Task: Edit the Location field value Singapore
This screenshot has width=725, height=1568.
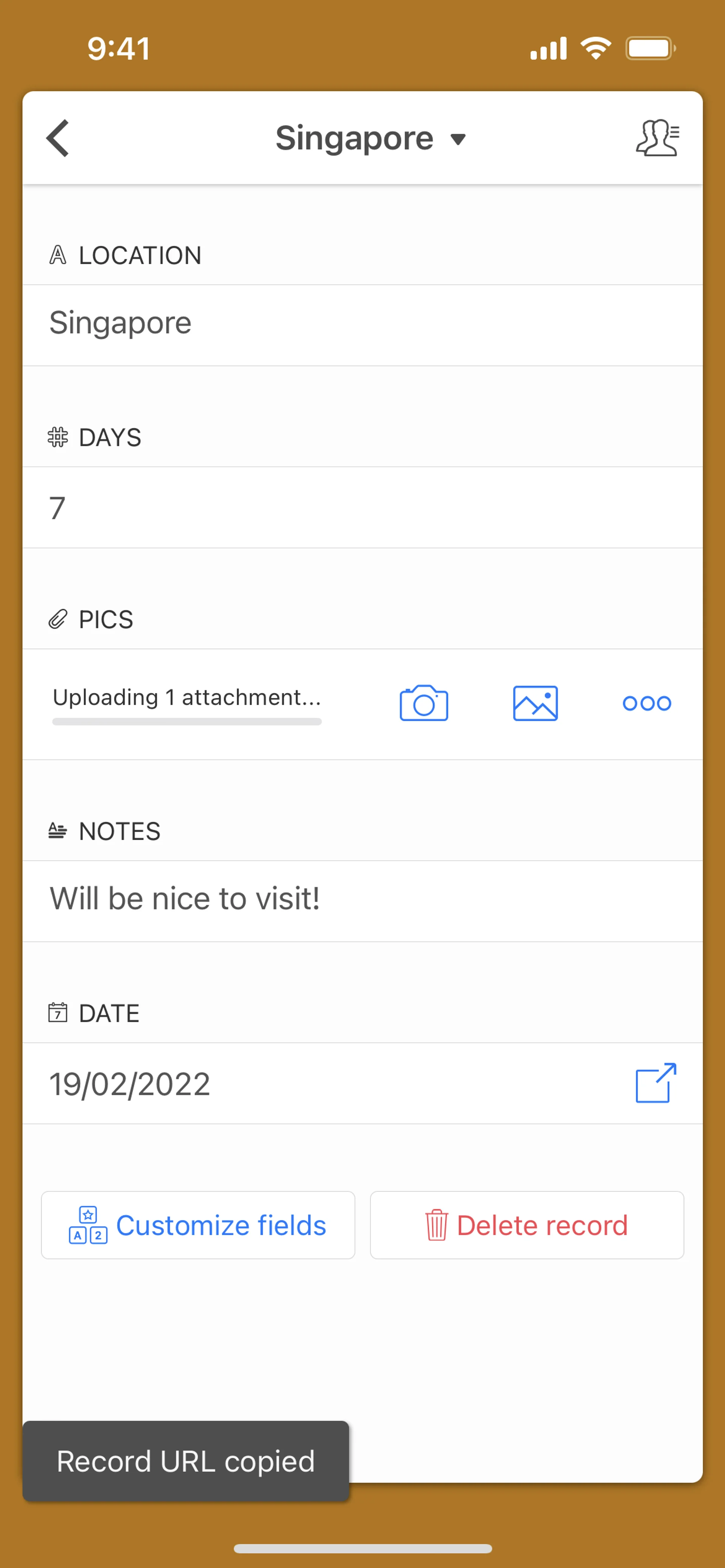Action: tap(362, 324)
